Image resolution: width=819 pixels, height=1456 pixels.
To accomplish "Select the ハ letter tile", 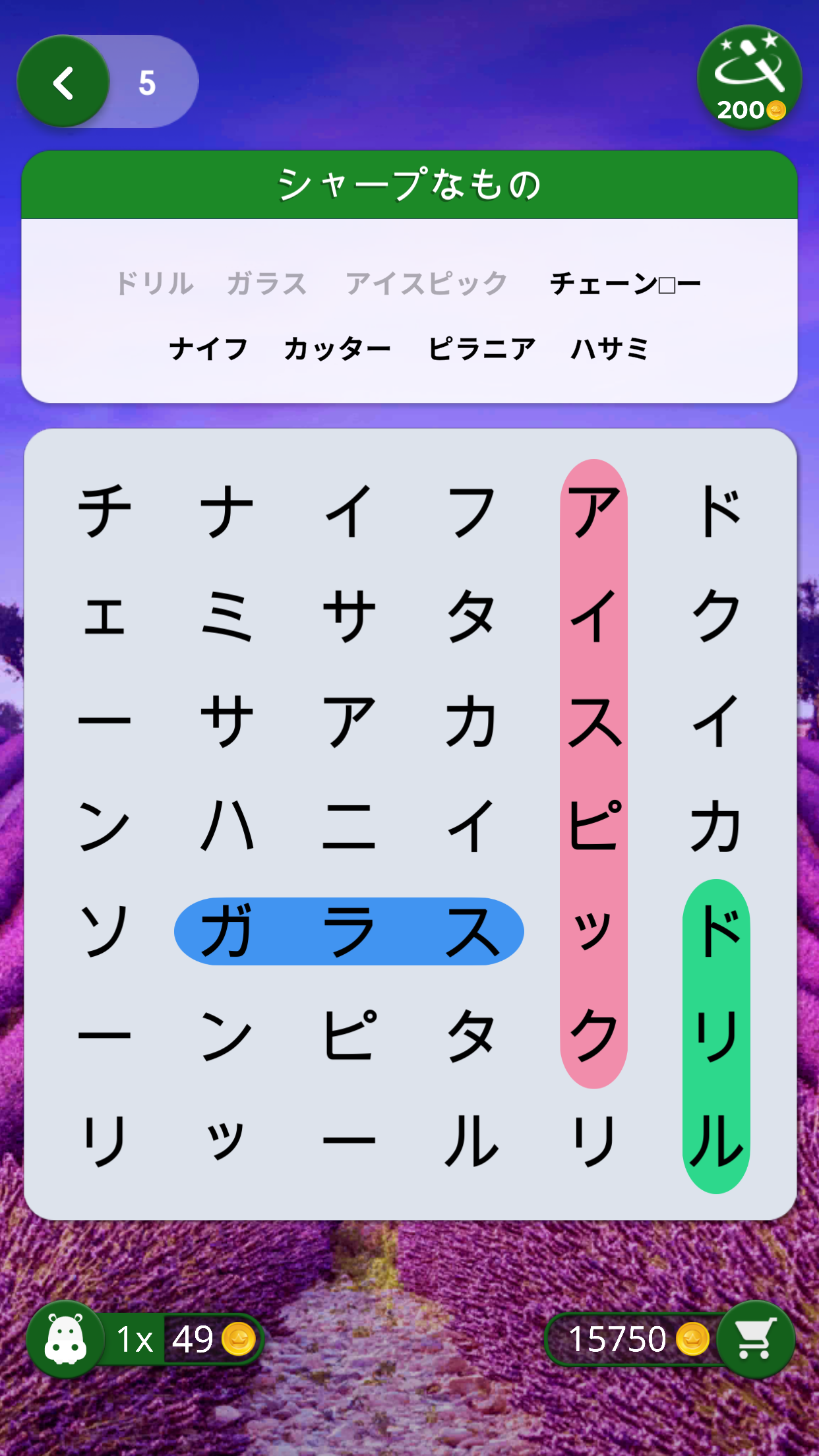I will pos(226,826).
